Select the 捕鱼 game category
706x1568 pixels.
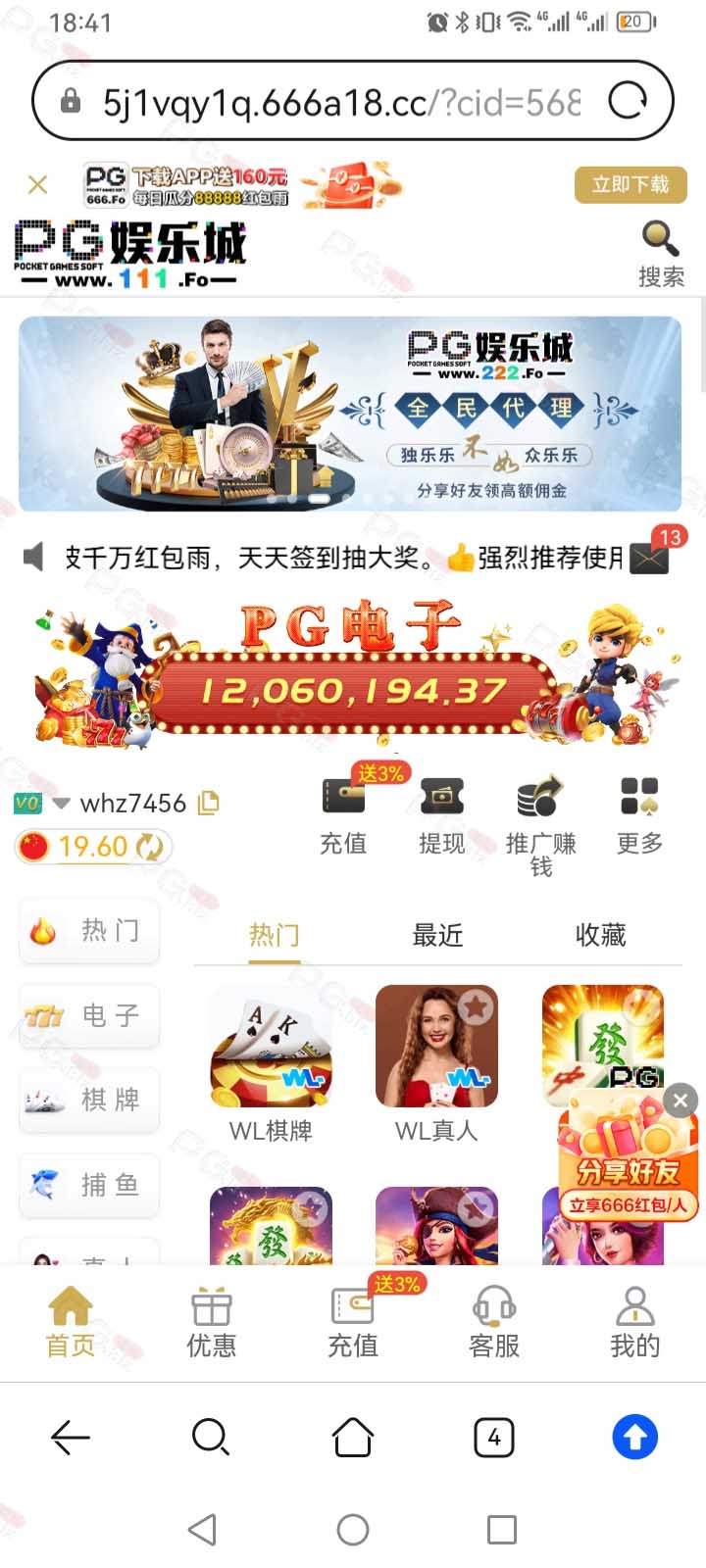(x=89, y=1185)
